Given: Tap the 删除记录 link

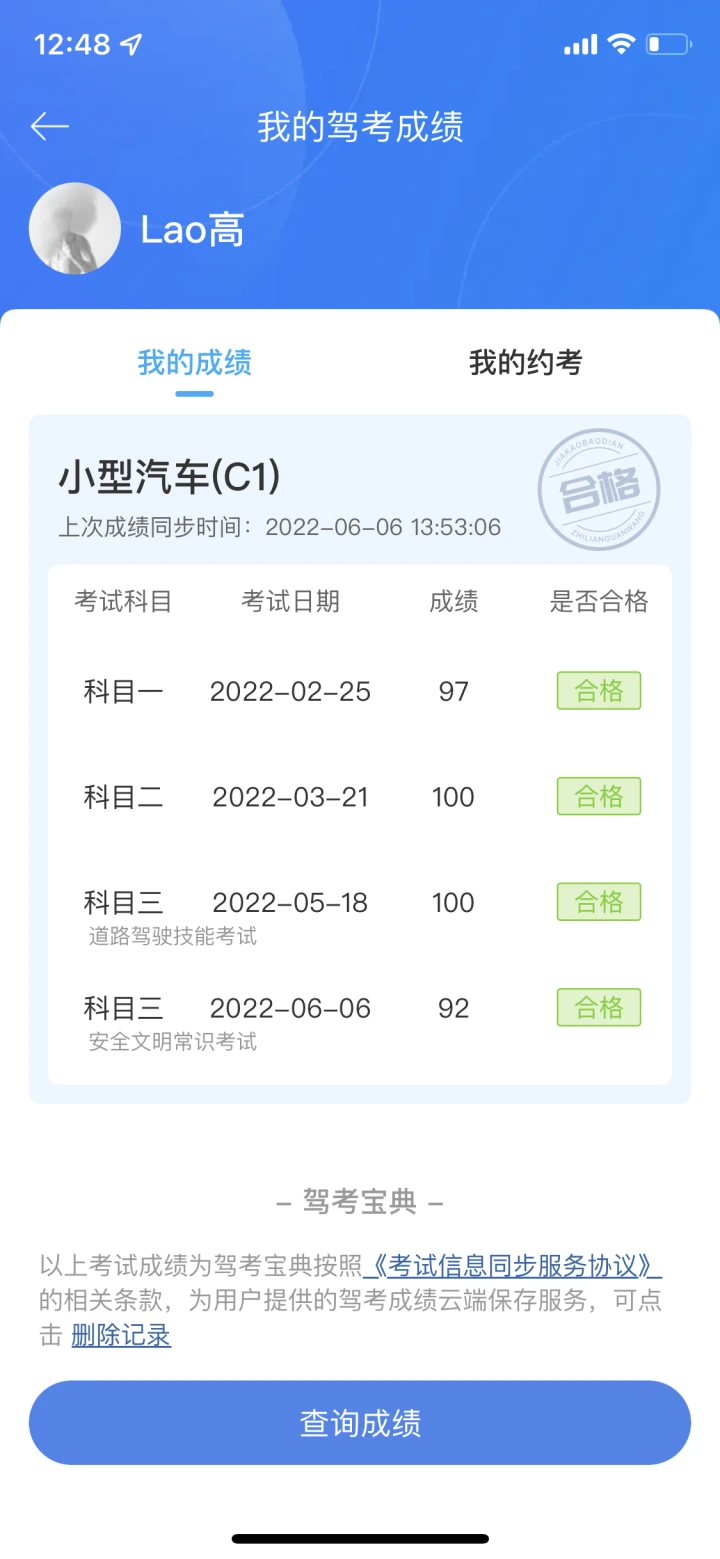Looking at the screenshot, I should click(x=121, y=1336).
